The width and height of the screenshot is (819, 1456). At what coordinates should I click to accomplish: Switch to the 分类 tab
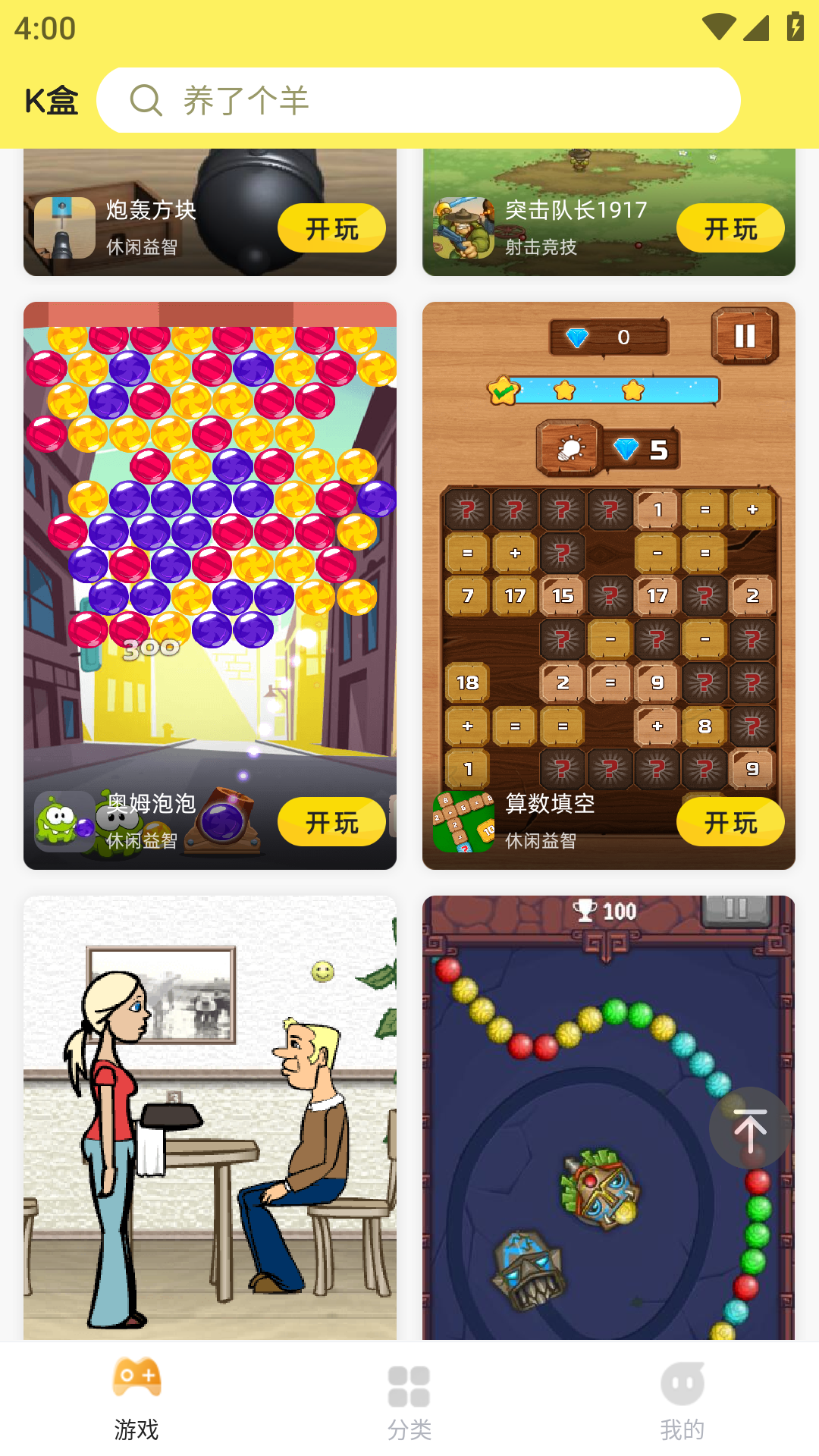click(x=409, y=1399)
